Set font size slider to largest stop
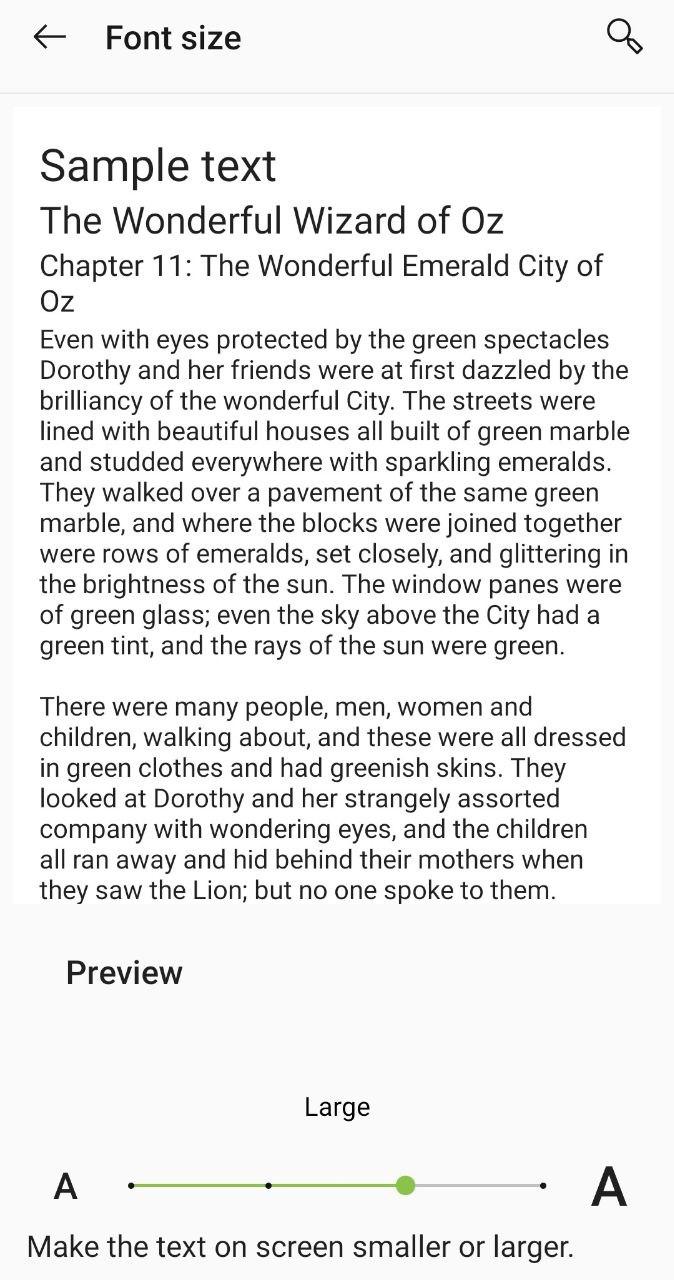This screenshot has height=1280, width=674. (x=542, y=1185)
